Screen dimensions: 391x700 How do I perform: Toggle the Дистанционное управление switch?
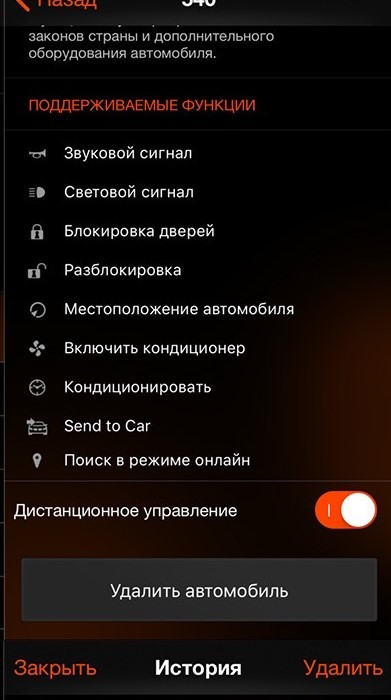345,510
